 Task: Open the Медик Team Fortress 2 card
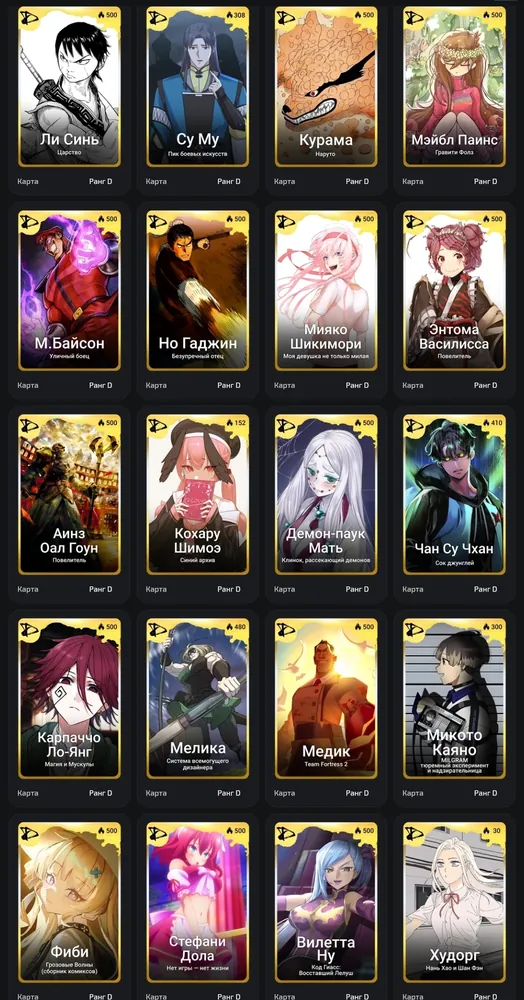pos(326,699)
